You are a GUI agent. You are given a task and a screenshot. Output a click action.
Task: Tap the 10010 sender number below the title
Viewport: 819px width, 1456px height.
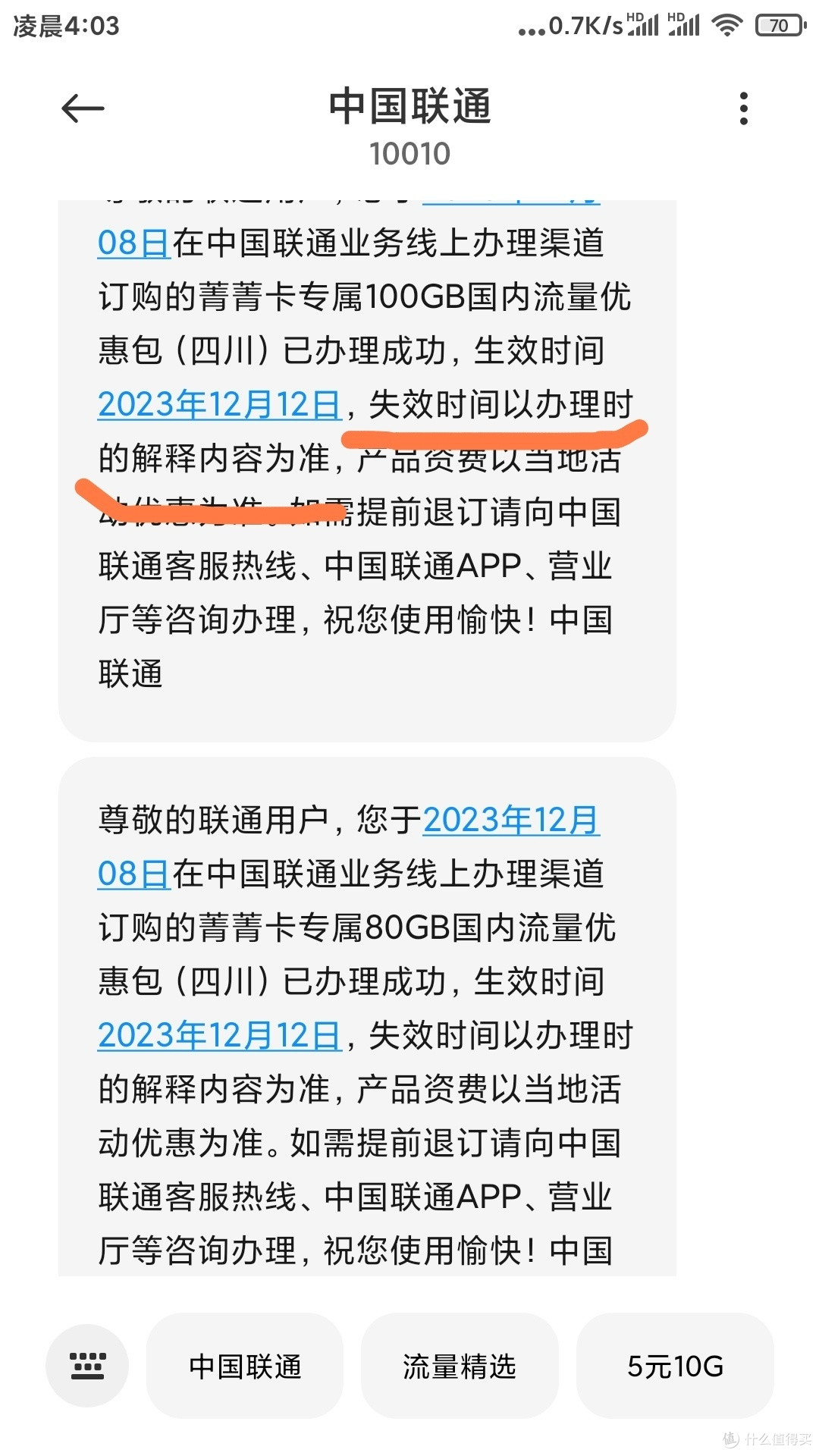point(409,154)
